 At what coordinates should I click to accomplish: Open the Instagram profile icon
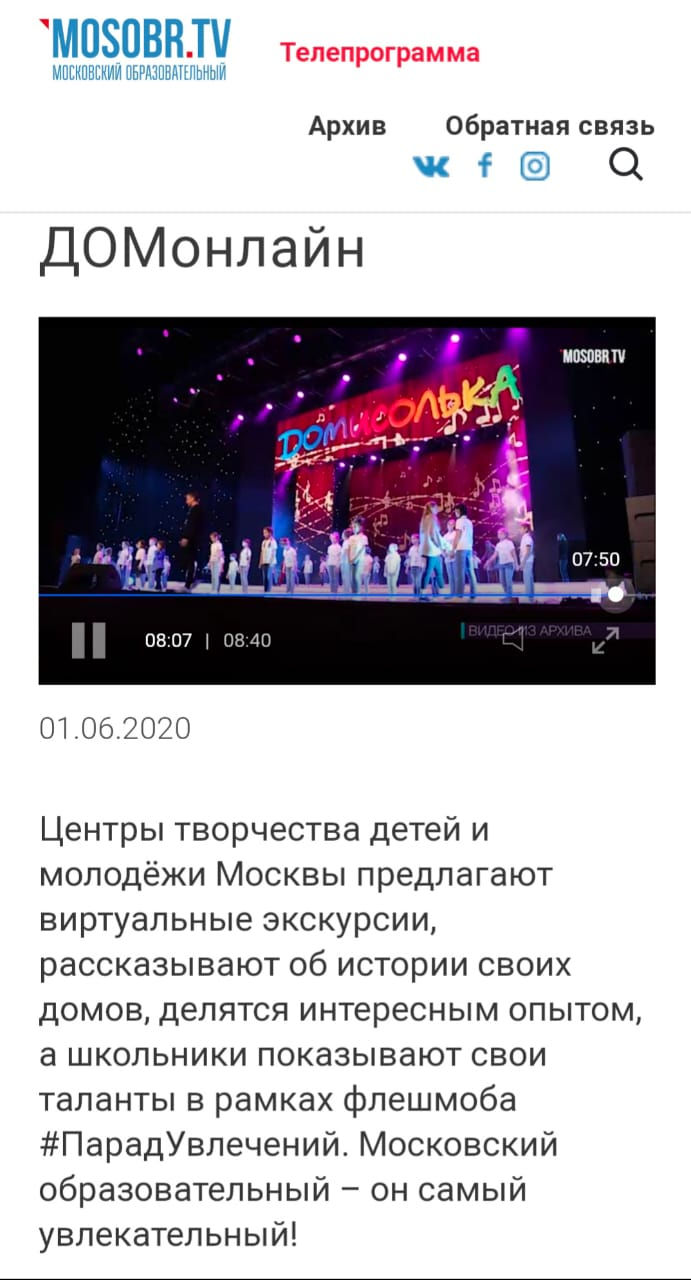[x=535, y=165]
